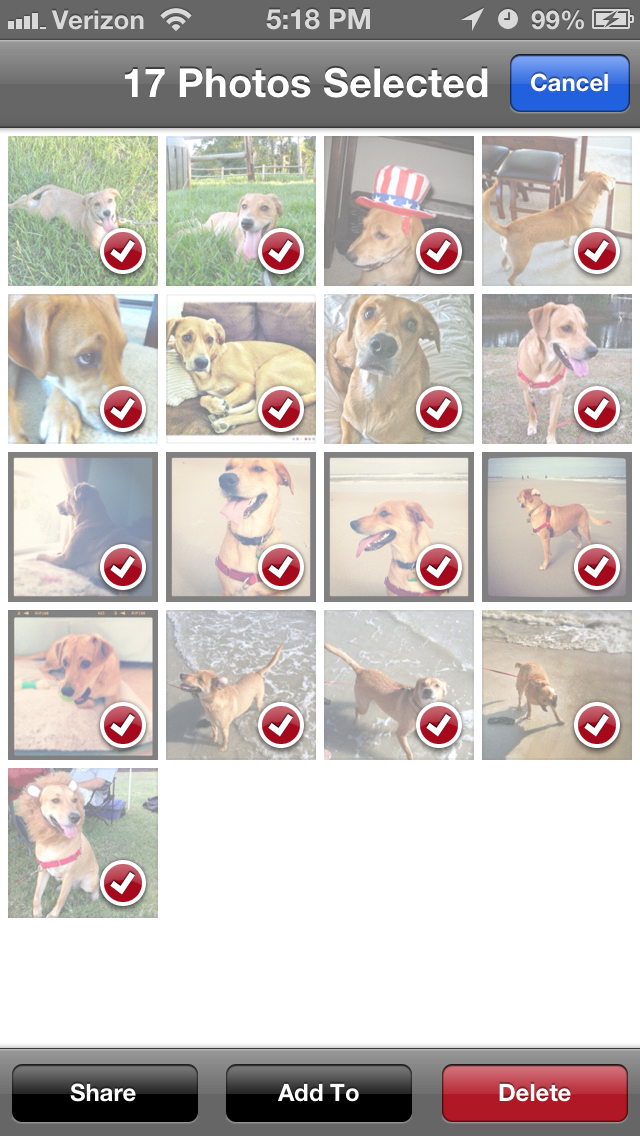Screen dimensions: 640x1136
Task: Delete the 17 selected photos
Action: pyautogui.click(x=535, y=1092)
